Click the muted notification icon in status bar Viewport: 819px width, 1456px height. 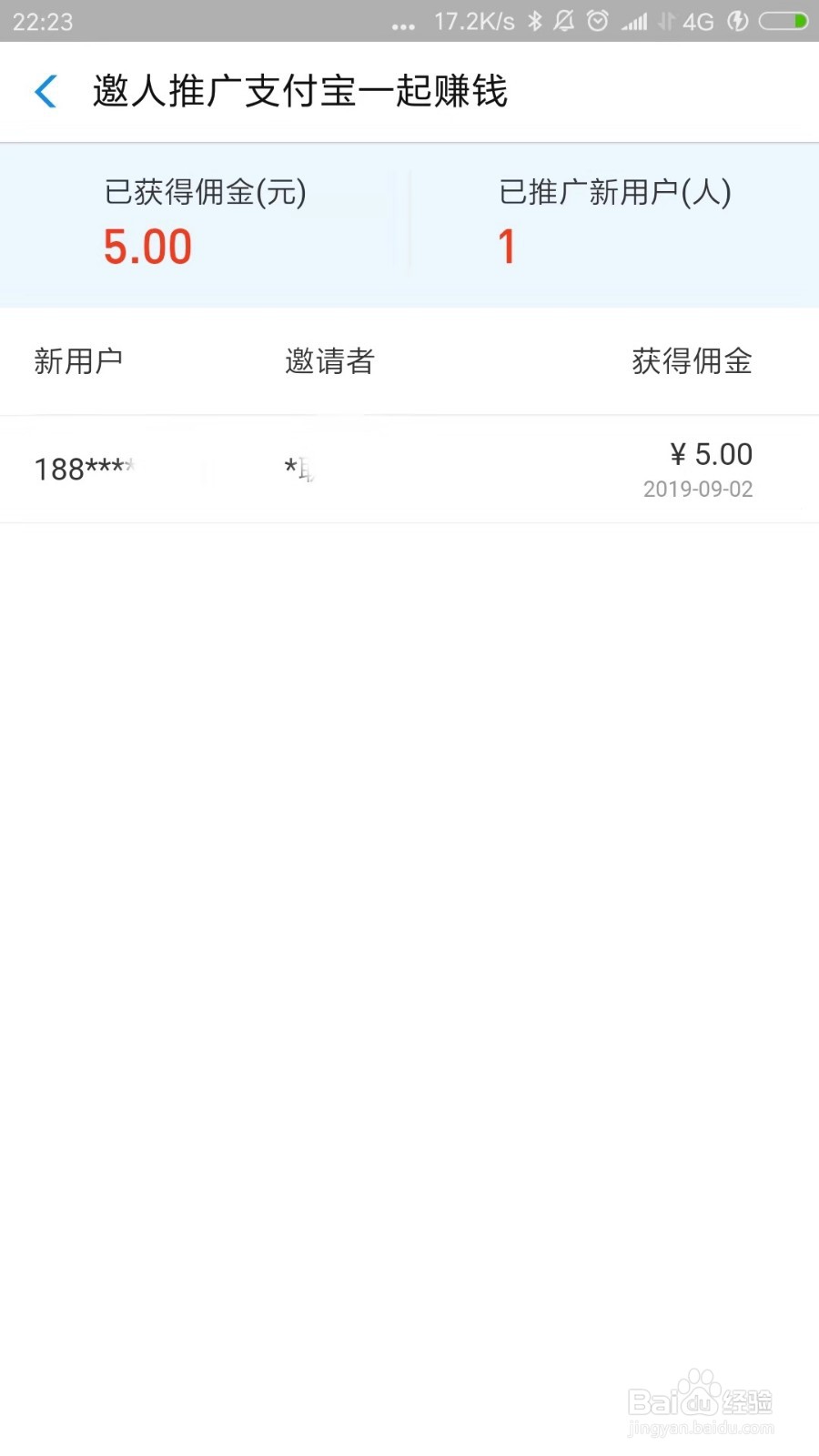[x=564, y=21]
